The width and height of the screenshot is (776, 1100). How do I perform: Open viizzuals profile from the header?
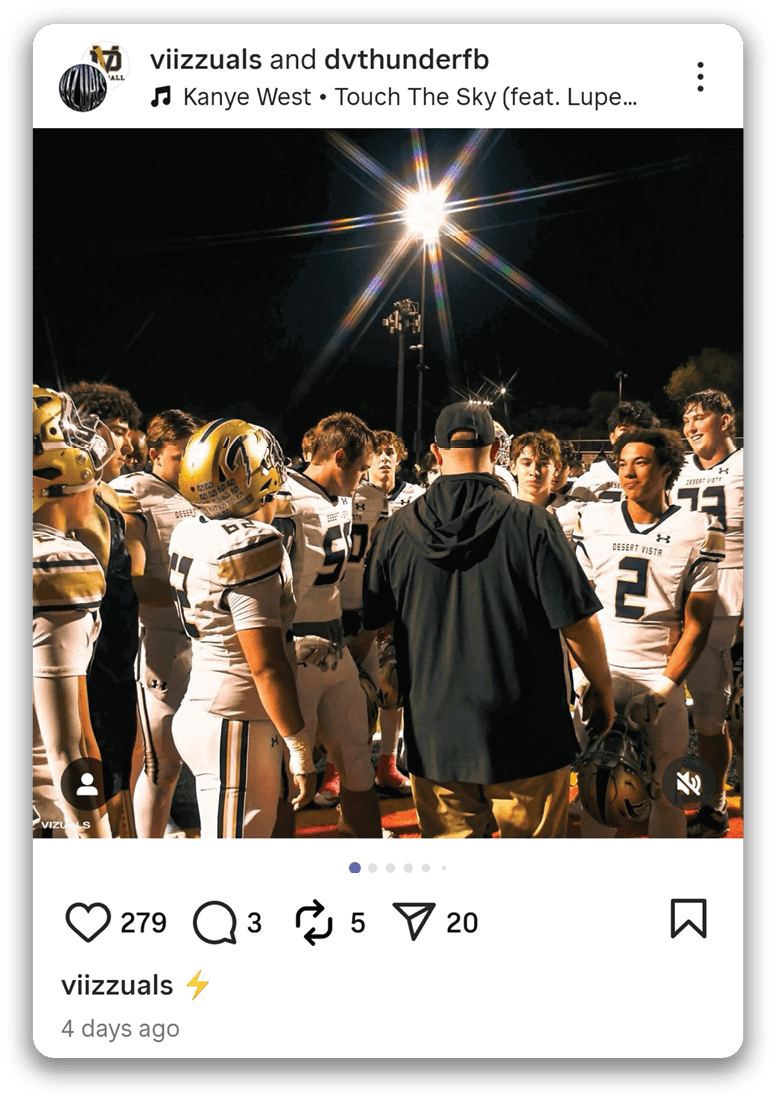(205, 60)
